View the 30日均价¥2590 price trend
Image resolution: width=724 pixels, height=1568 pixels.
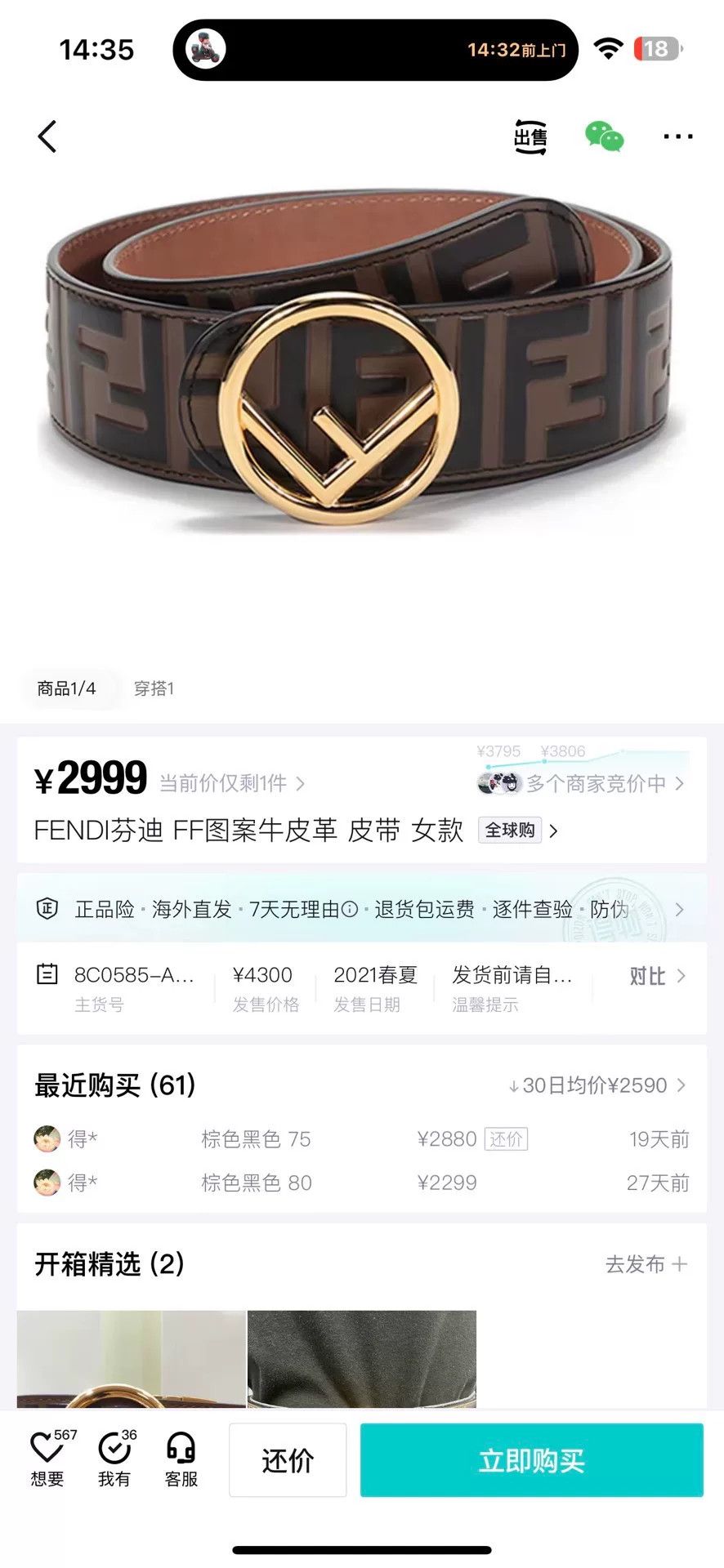point(597,1085)
